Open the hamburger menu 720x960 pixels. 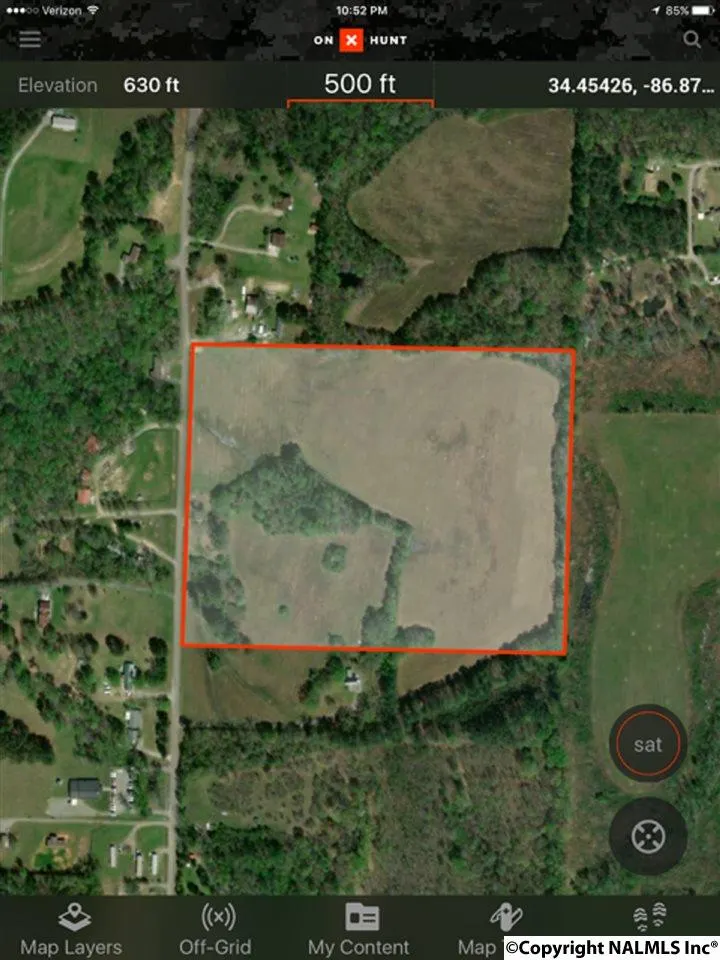[x=30, y=39]
